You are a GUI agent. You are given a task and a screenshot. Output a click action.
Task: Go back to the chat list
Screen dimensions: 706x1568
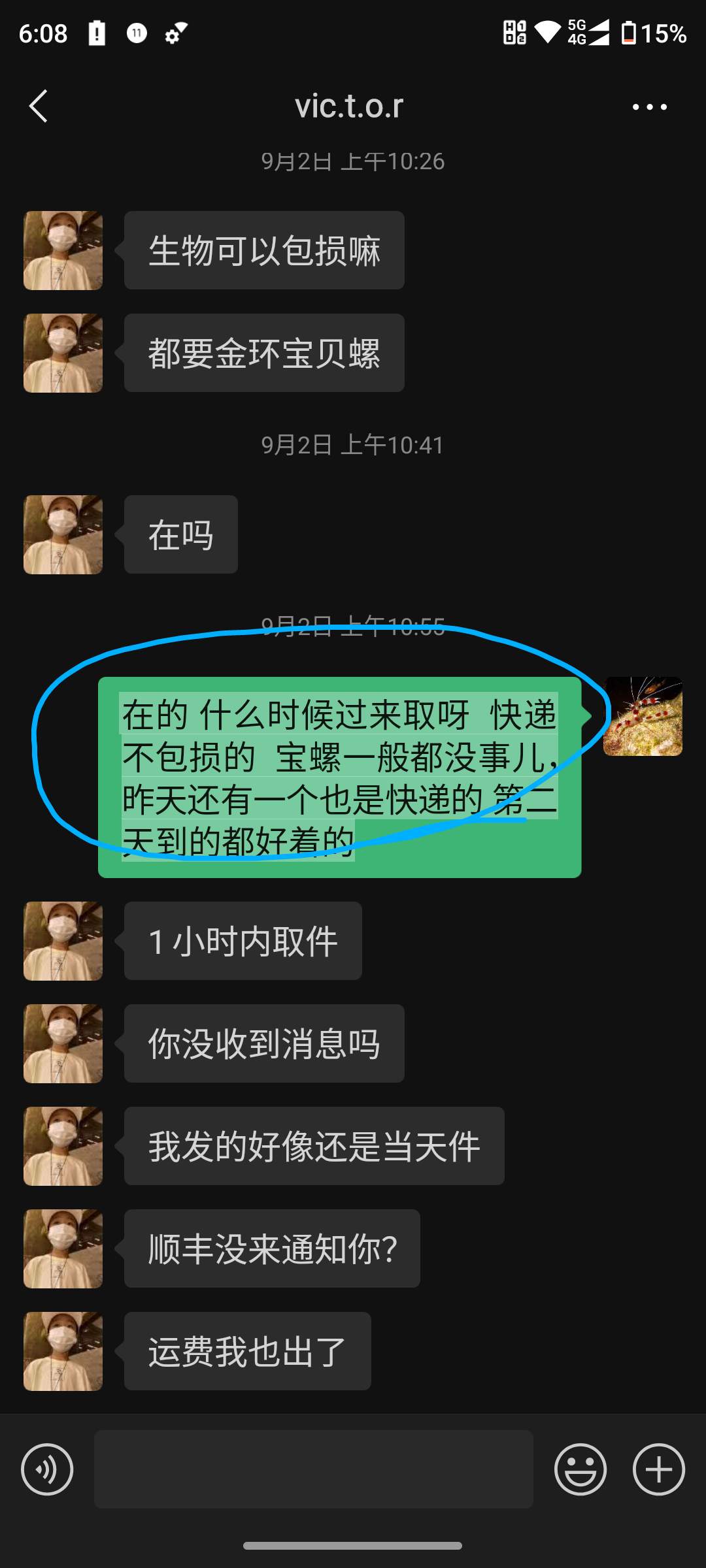[38, 106]
